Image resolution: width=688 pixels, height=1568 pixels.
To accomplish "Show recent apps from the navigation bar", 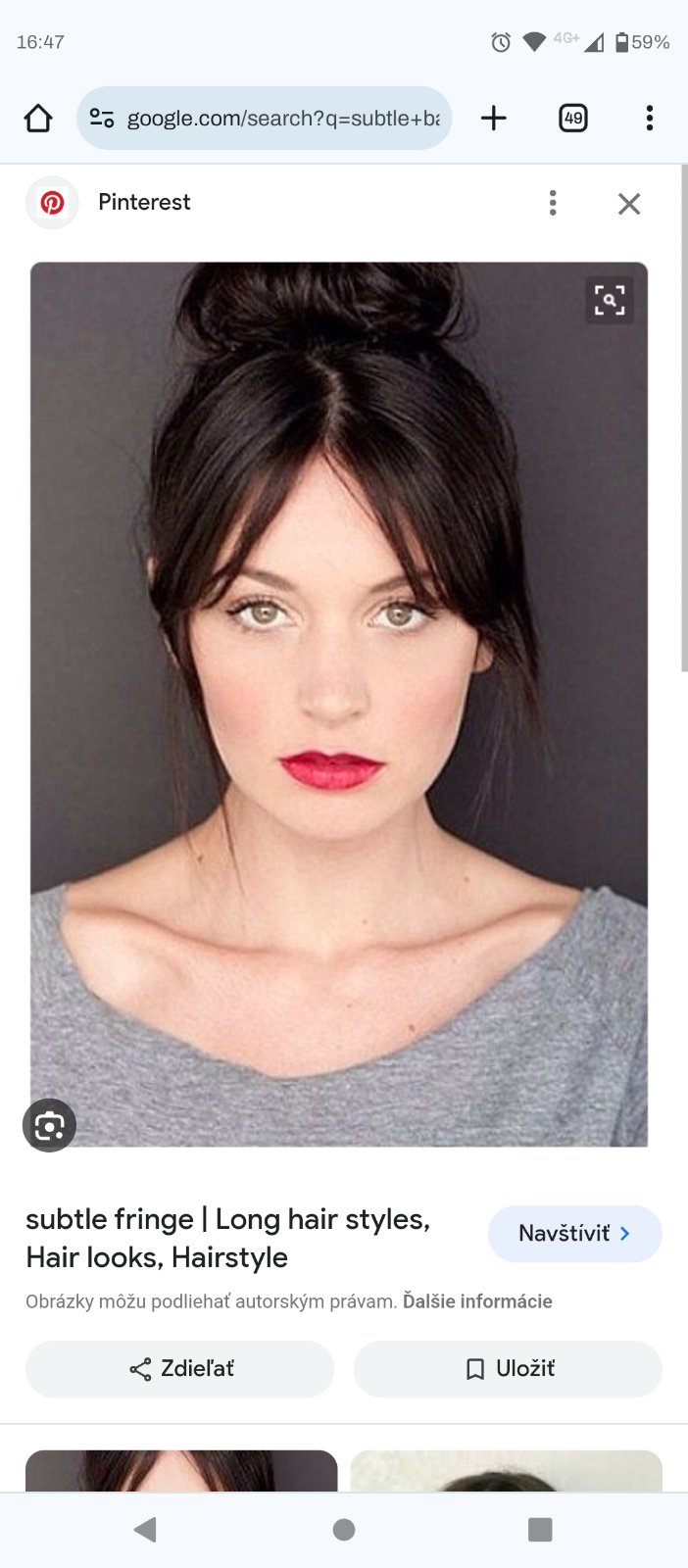I will click(540, 1529).
